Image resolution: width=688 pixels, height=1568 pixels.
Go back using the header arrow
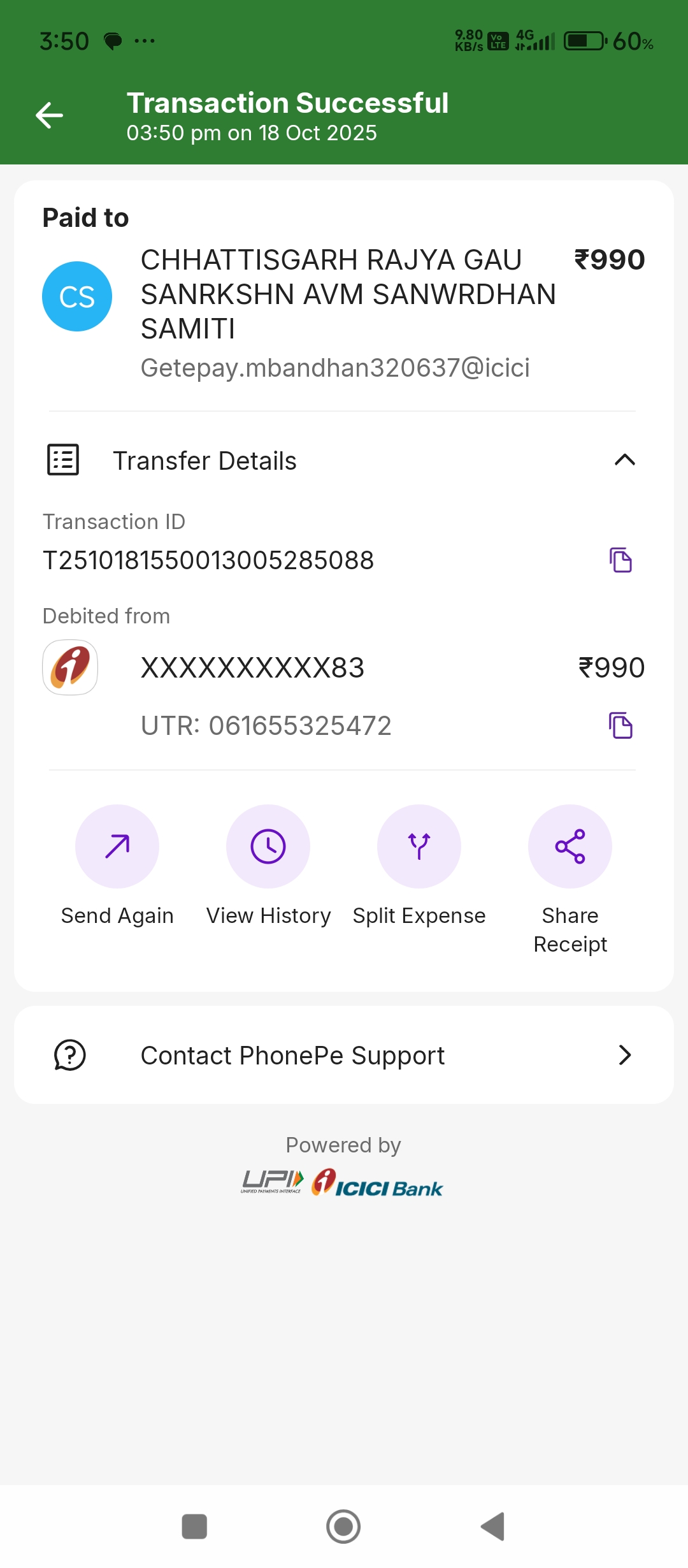pos(50,115)
